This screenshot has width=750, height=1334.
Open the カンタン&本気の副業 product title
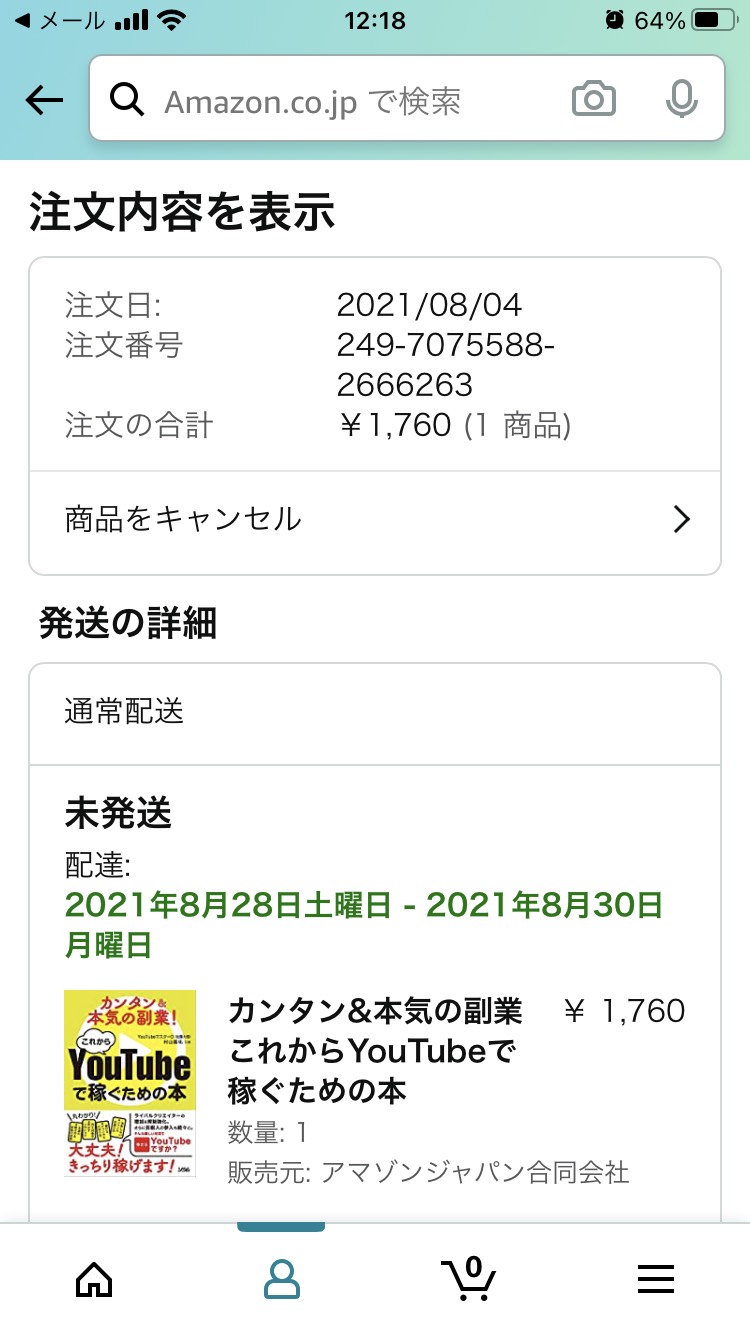tap(376, 1050)
